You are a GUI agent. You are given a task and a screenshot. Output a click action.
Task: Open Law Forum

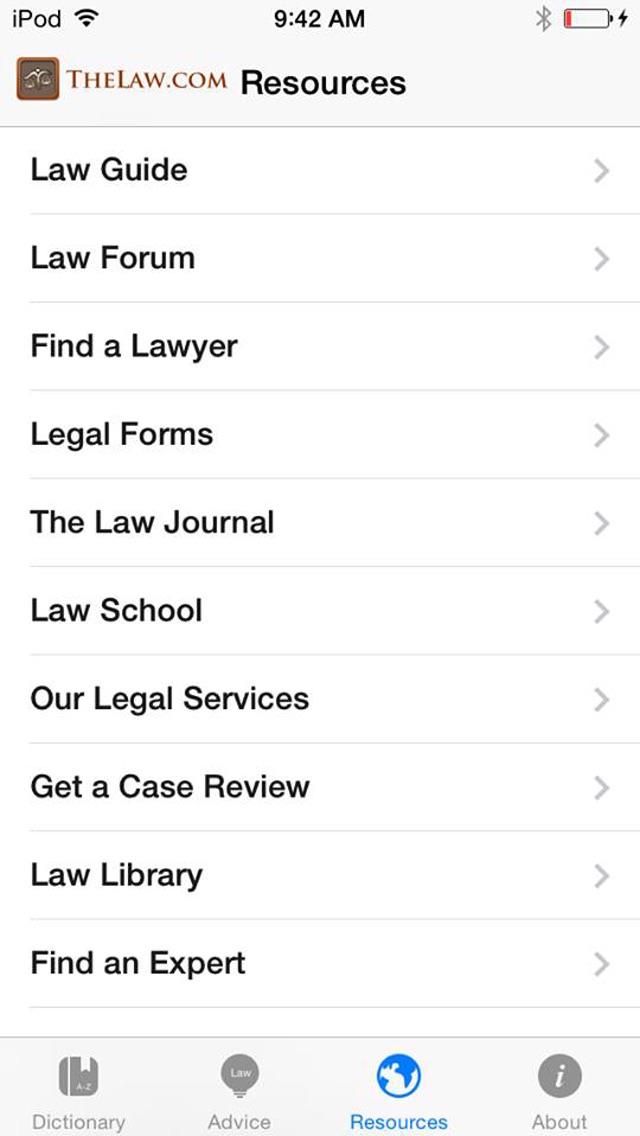click(x=320, y=258)
